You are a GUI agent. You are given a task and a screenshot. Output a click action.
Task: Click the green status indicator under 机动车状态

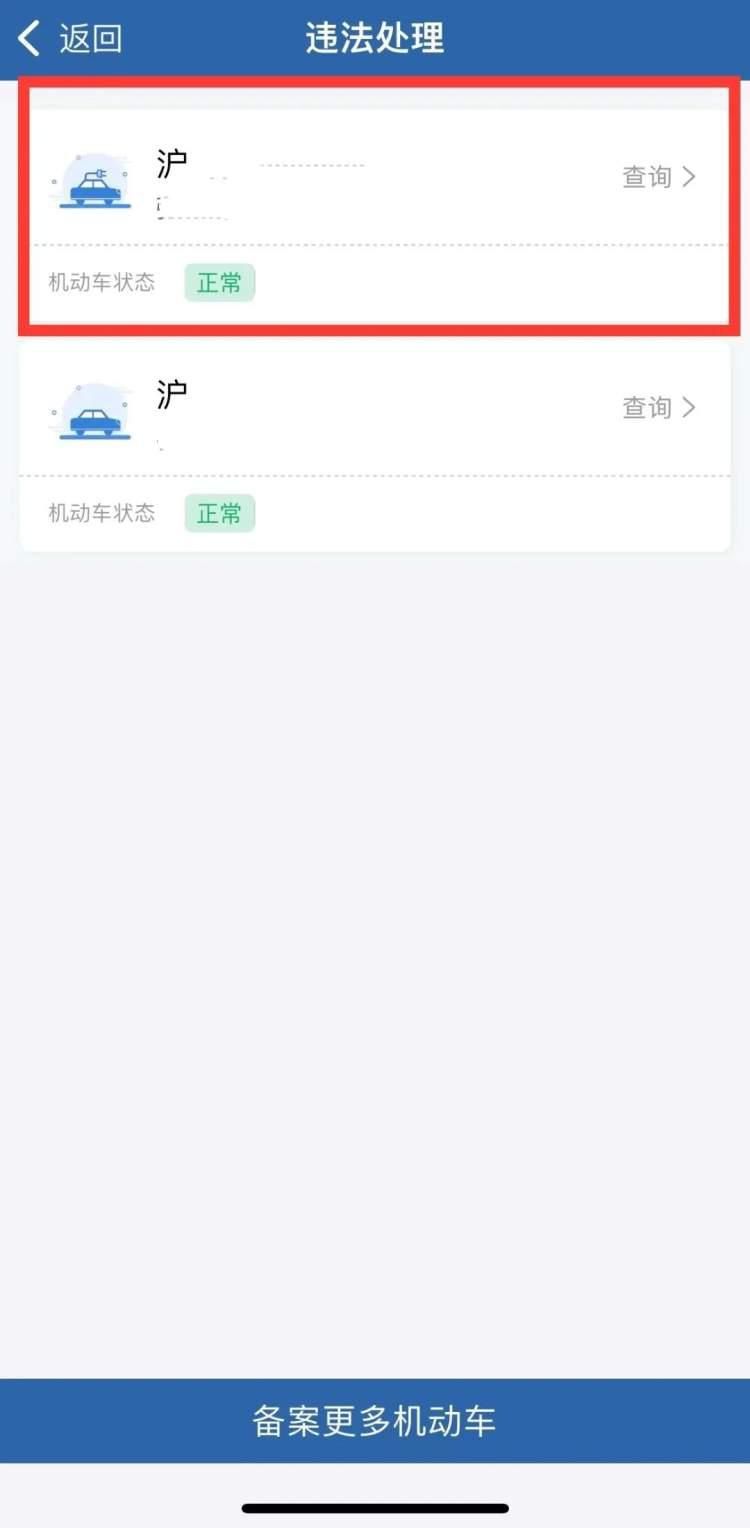(219, 283)
